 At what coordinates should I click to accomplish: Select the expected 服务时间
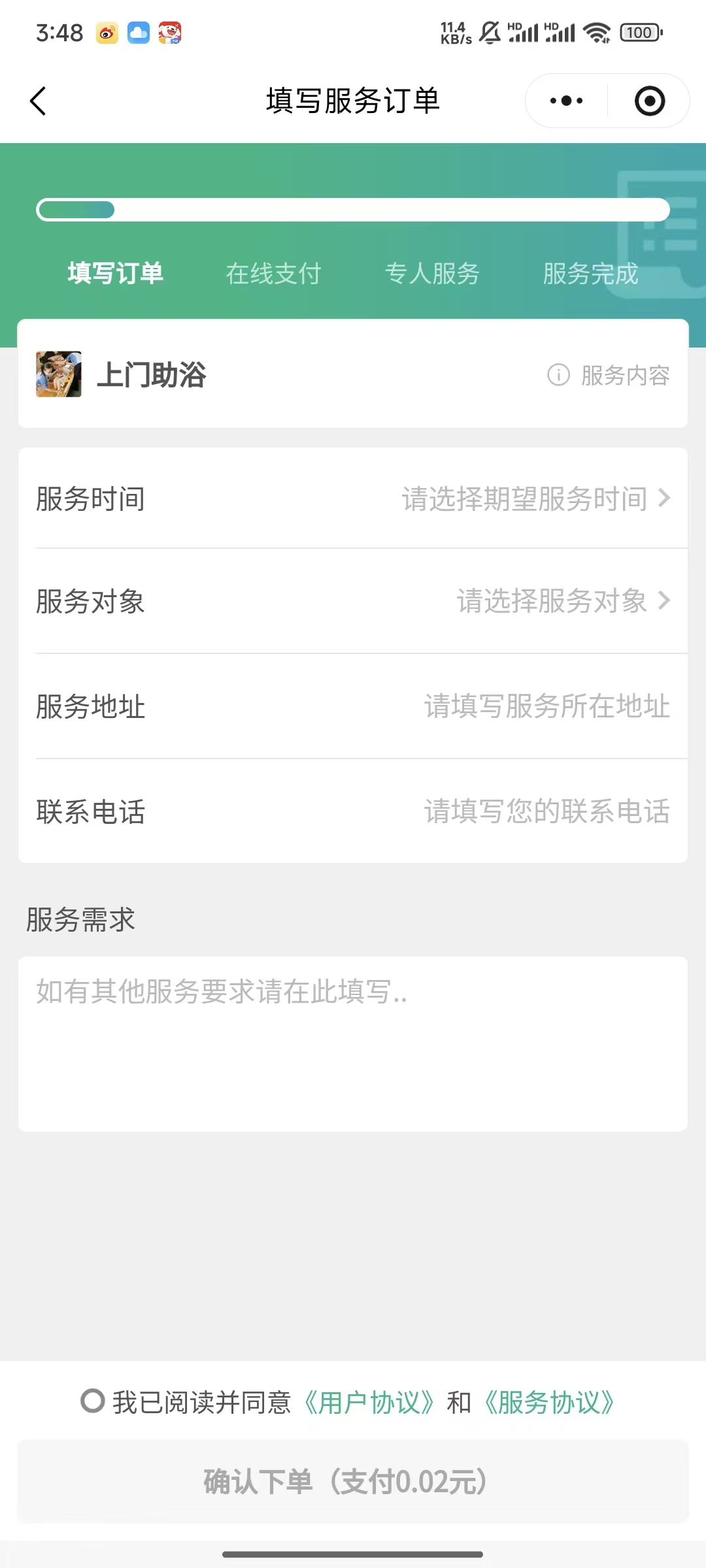point(535,499)
